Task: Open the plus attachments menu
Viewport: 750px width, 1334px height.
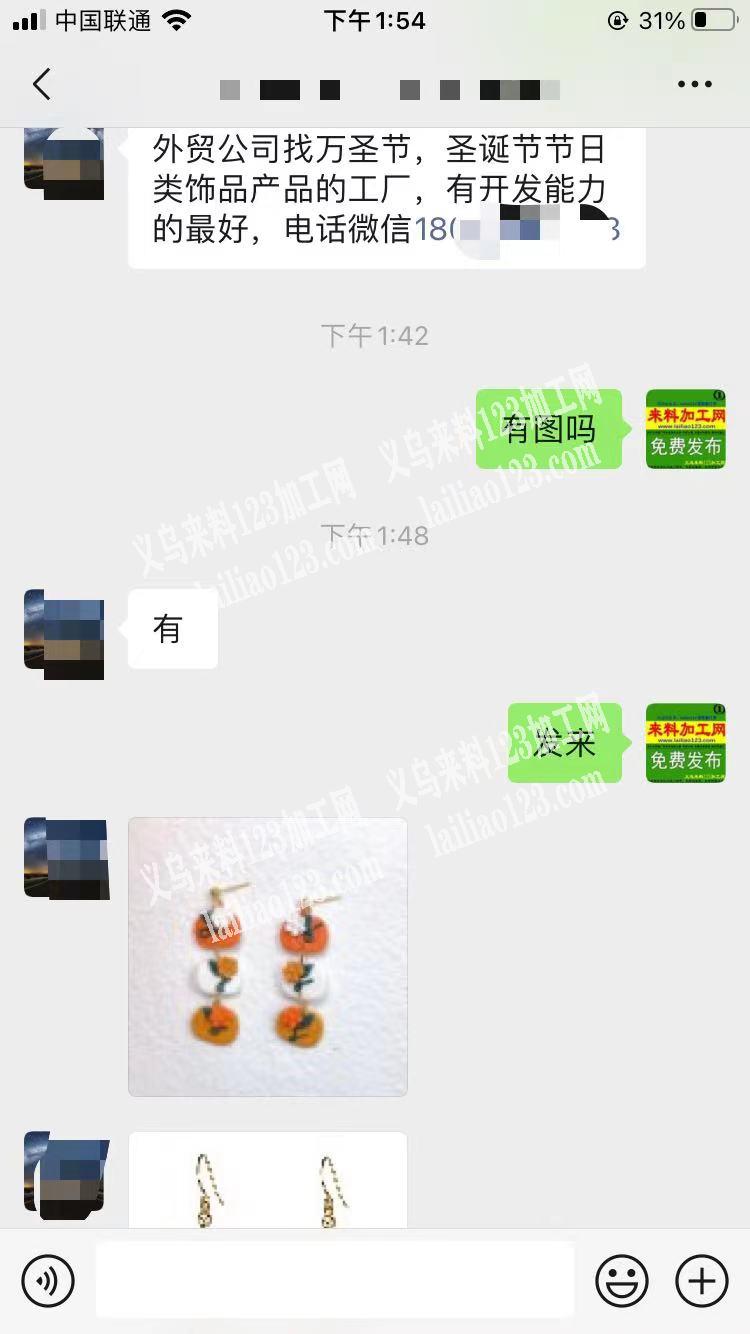Action: coord(702,1280)
